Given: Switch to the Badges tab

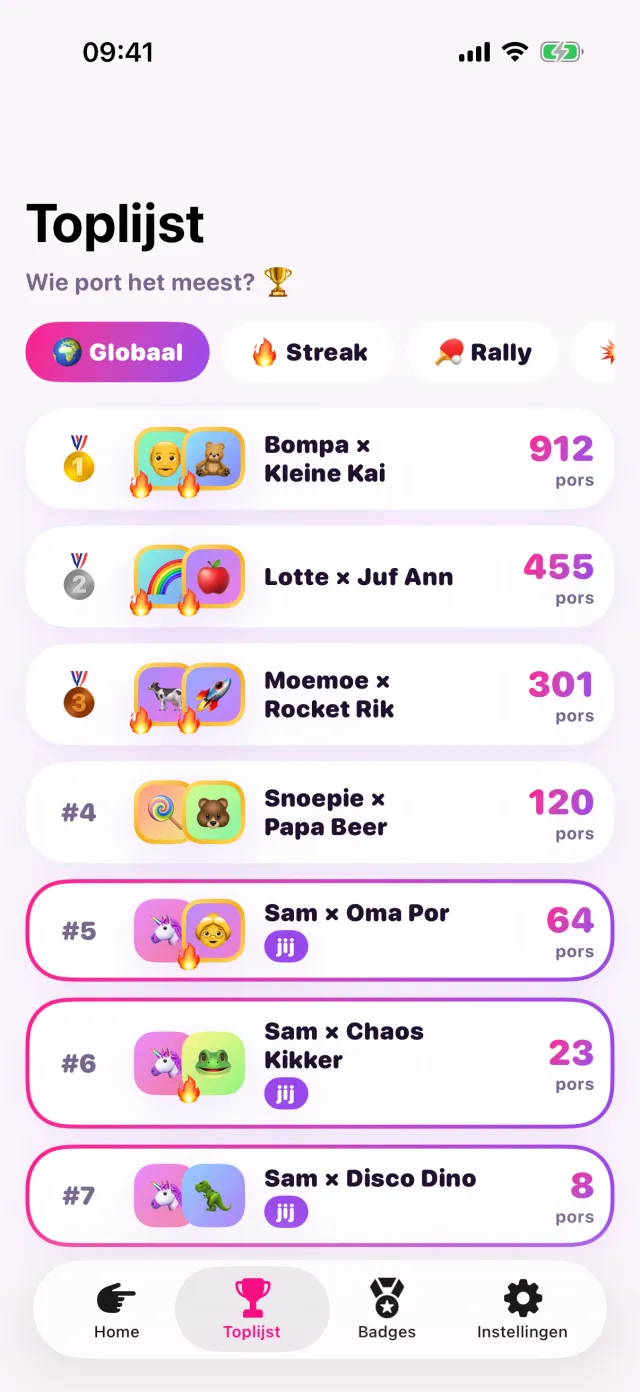Looking at the screenshot, I should (387, 1310).
